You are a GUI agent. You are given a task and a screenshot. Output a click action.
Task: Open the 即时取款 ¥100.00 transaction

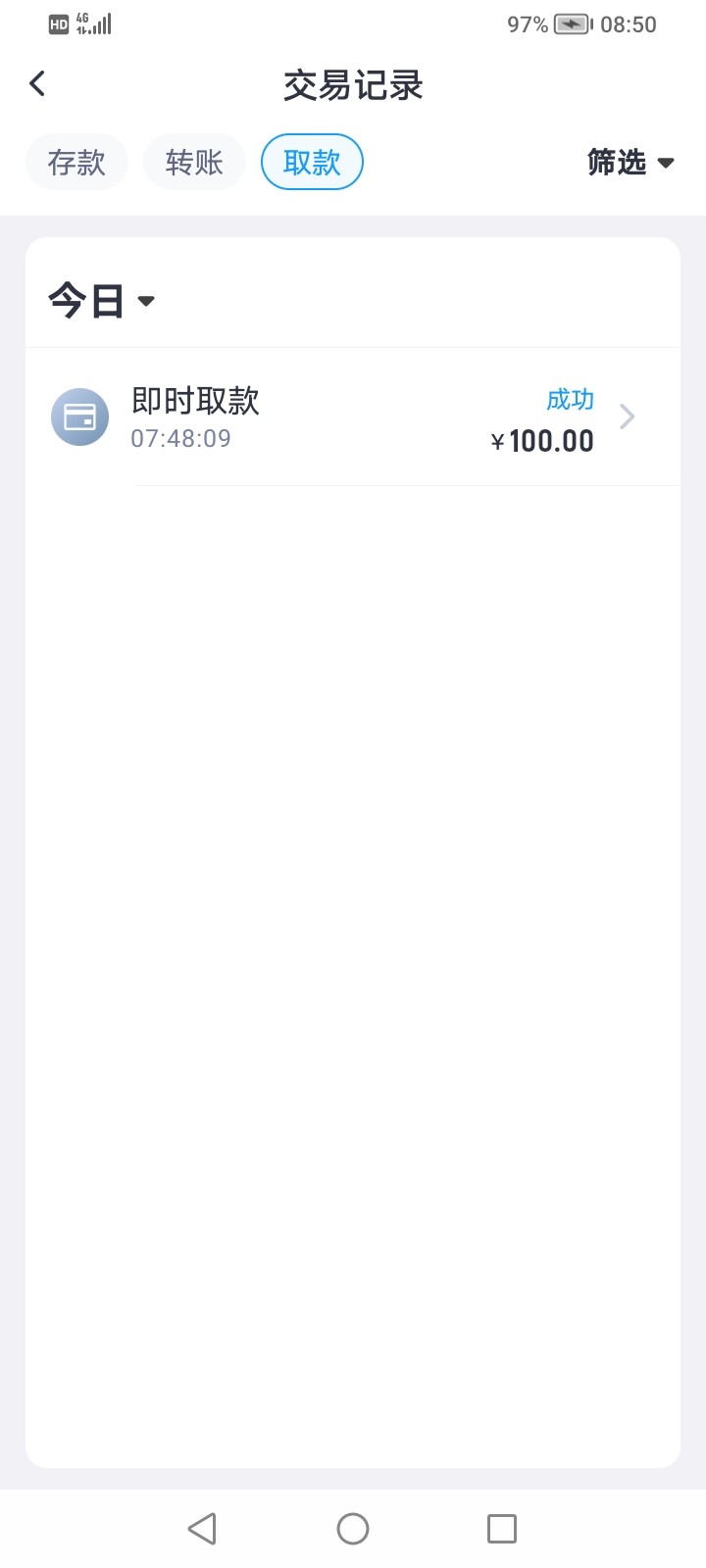click(x=353, y=418)
